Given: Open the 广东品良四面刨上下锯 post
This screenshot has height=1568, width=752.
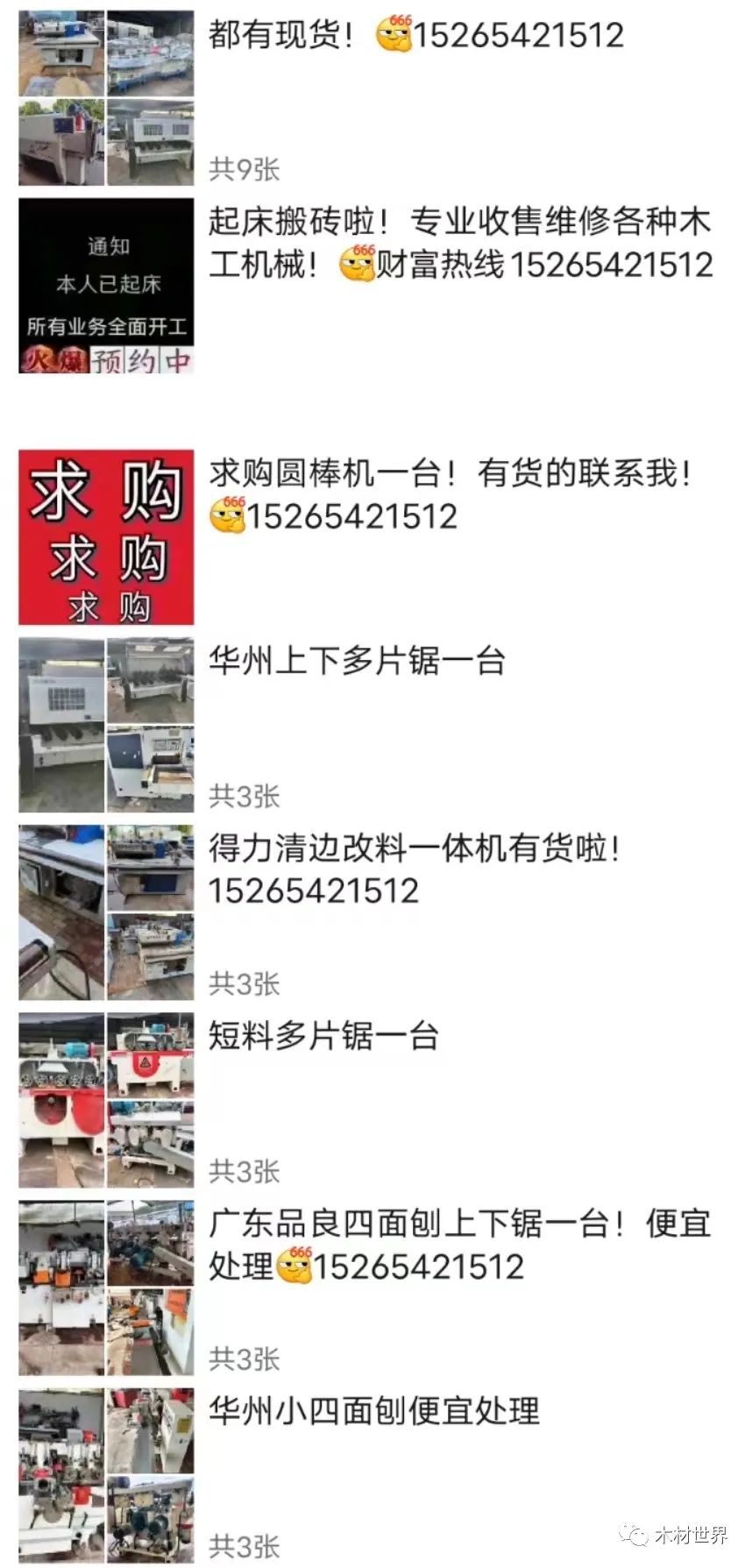Looking at the screenshot, I should 459,1245.
